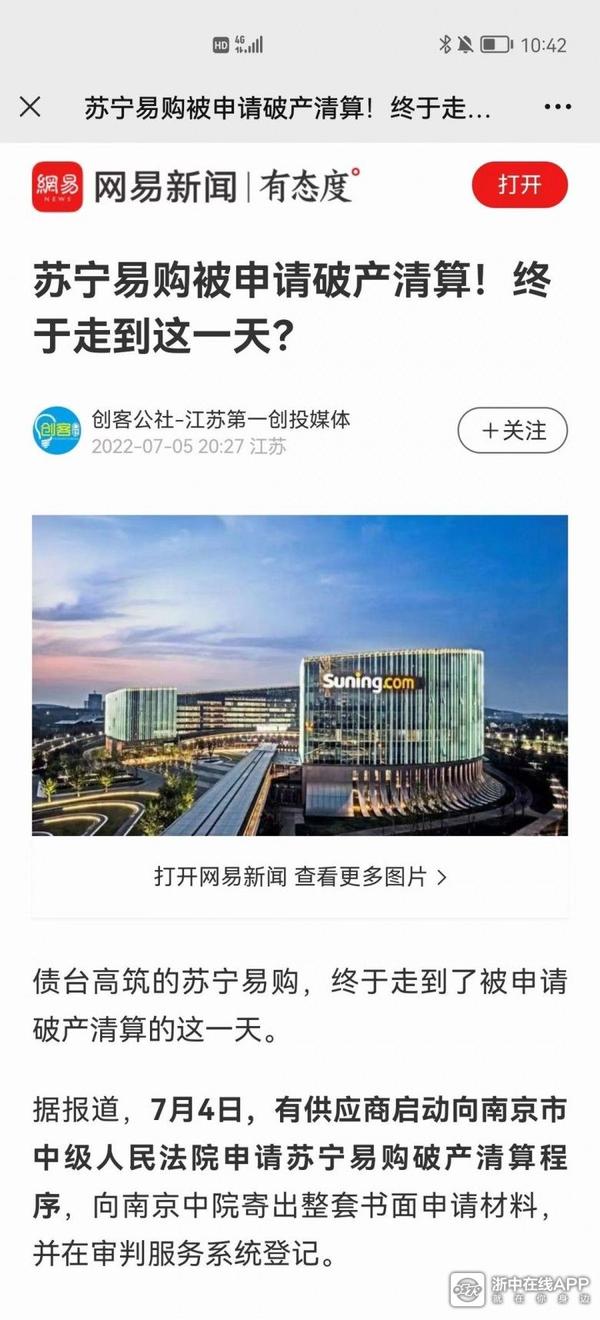Tap 打开网易新闻 查看更多图片 link
600x1320 pixels.
[x=300, y=877]
